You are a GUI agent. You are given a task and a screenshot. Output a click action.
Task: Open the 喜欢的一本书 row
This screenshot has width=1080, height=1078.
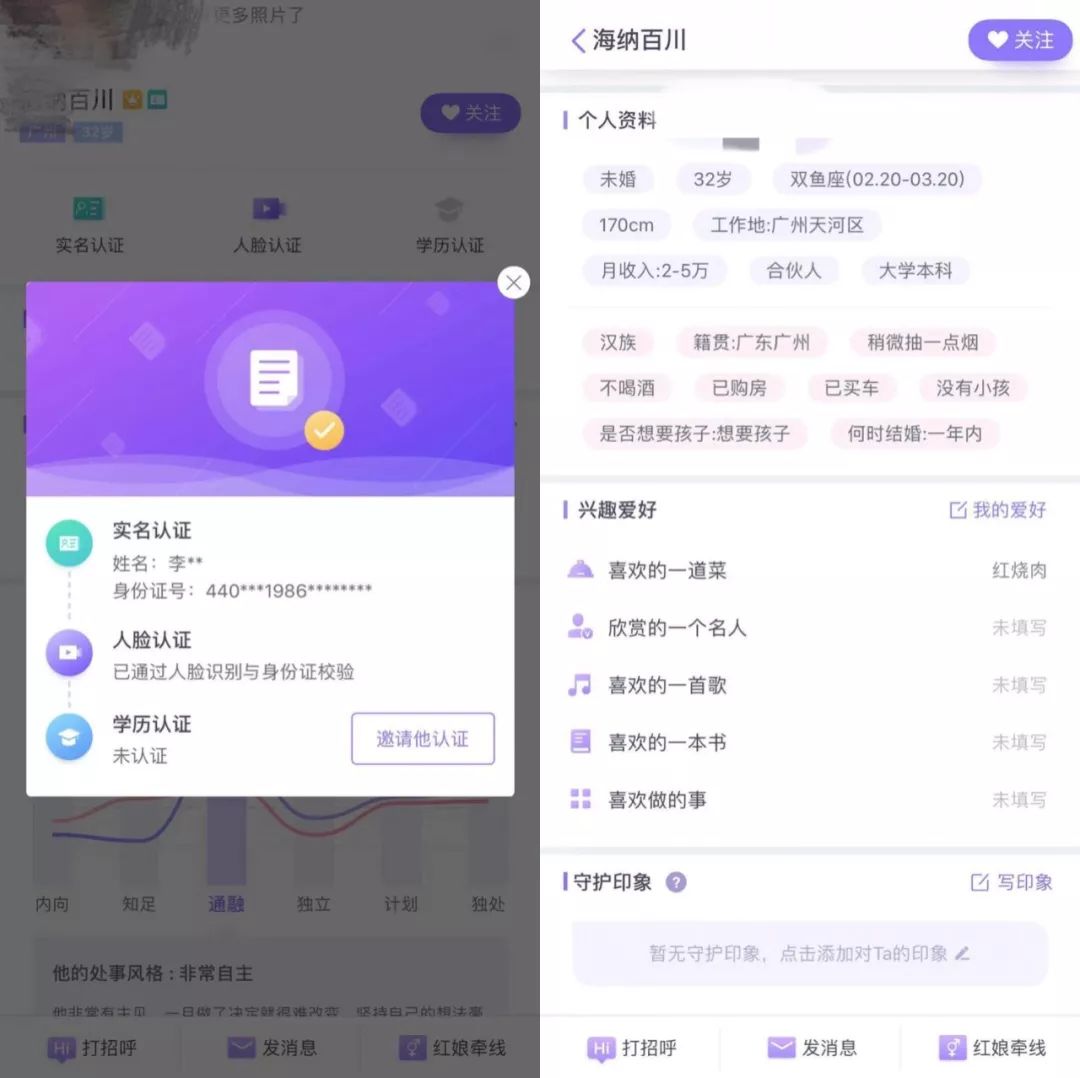click(x=806, y=742)
